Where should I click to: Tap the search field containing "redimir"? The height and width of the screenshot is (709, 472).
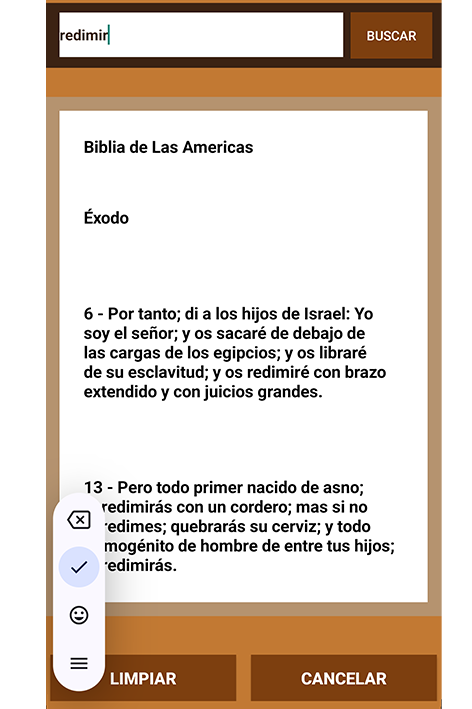point(201,35)
